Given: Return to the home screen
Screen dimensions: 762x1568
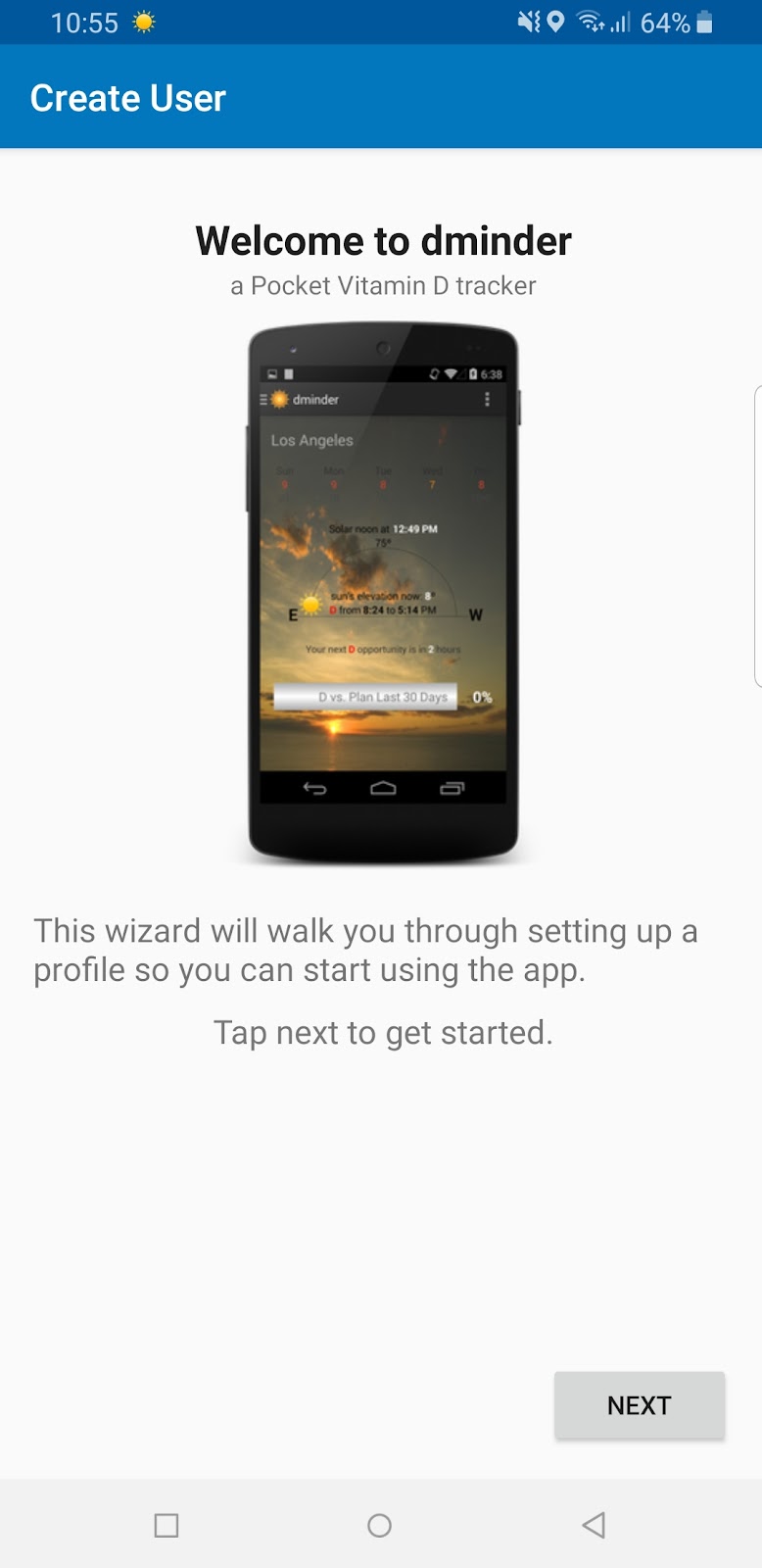Looking at the screenshot, I should (380, 1525).
